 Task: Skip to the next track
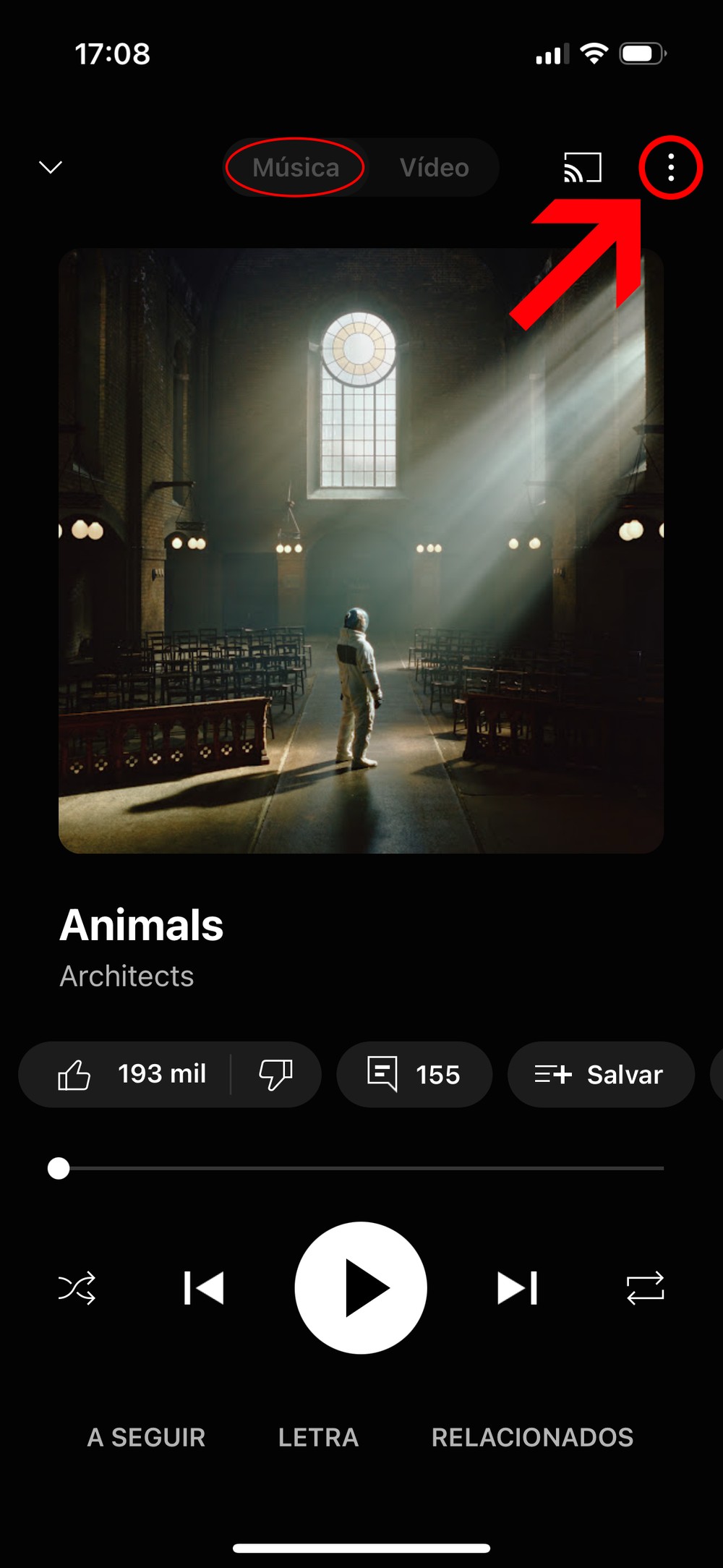[518, 1288]
